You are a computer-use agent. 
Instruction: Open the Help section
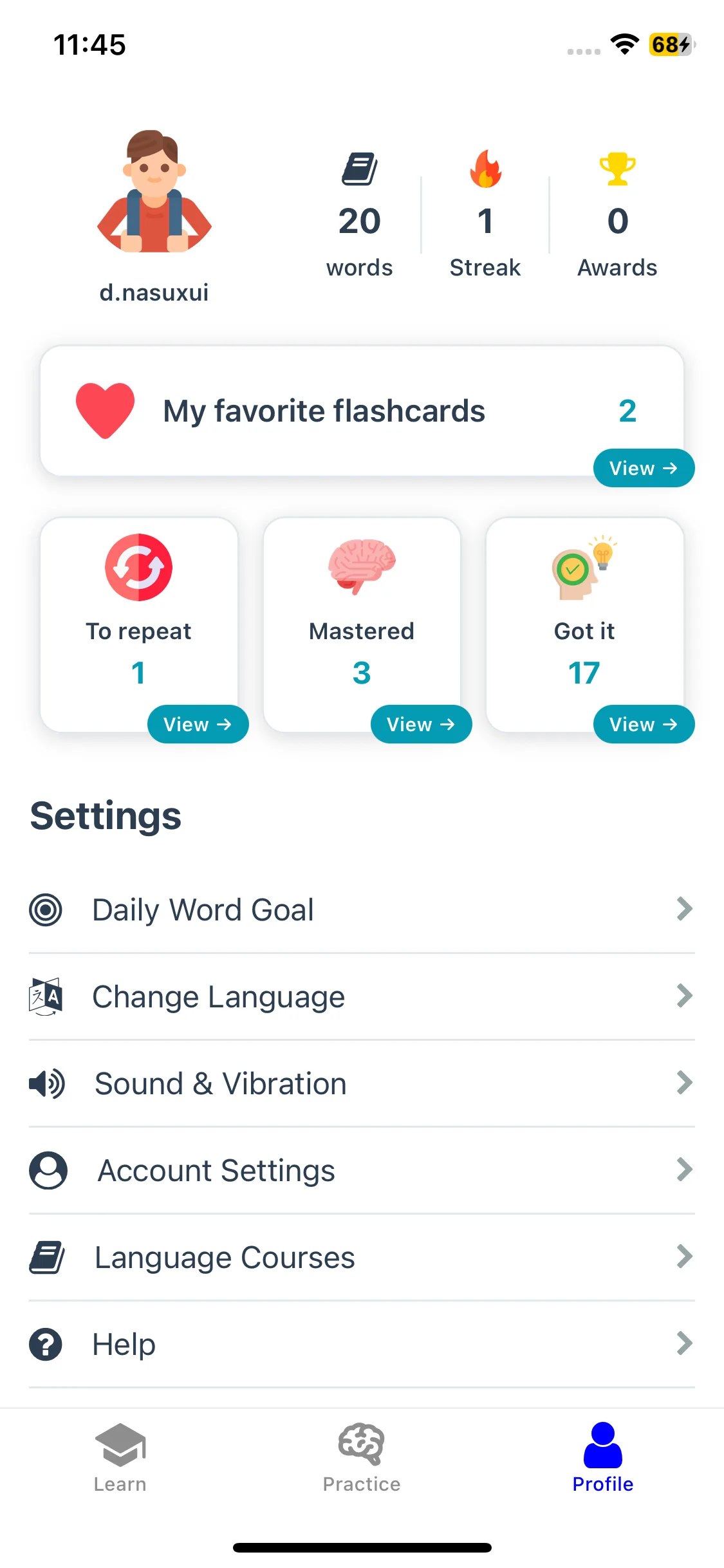tap(362, 1344)
